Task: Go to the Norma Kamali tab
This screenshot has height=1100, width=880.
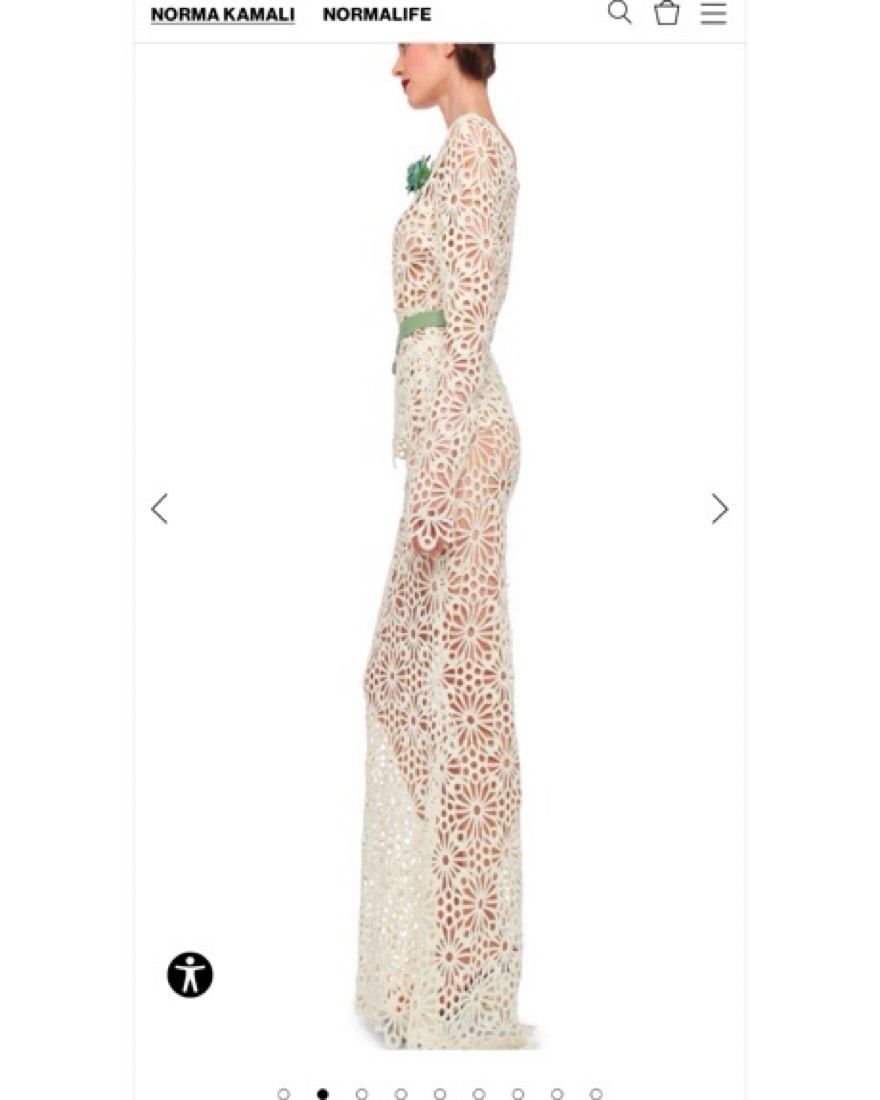Action: pos(222,14)
